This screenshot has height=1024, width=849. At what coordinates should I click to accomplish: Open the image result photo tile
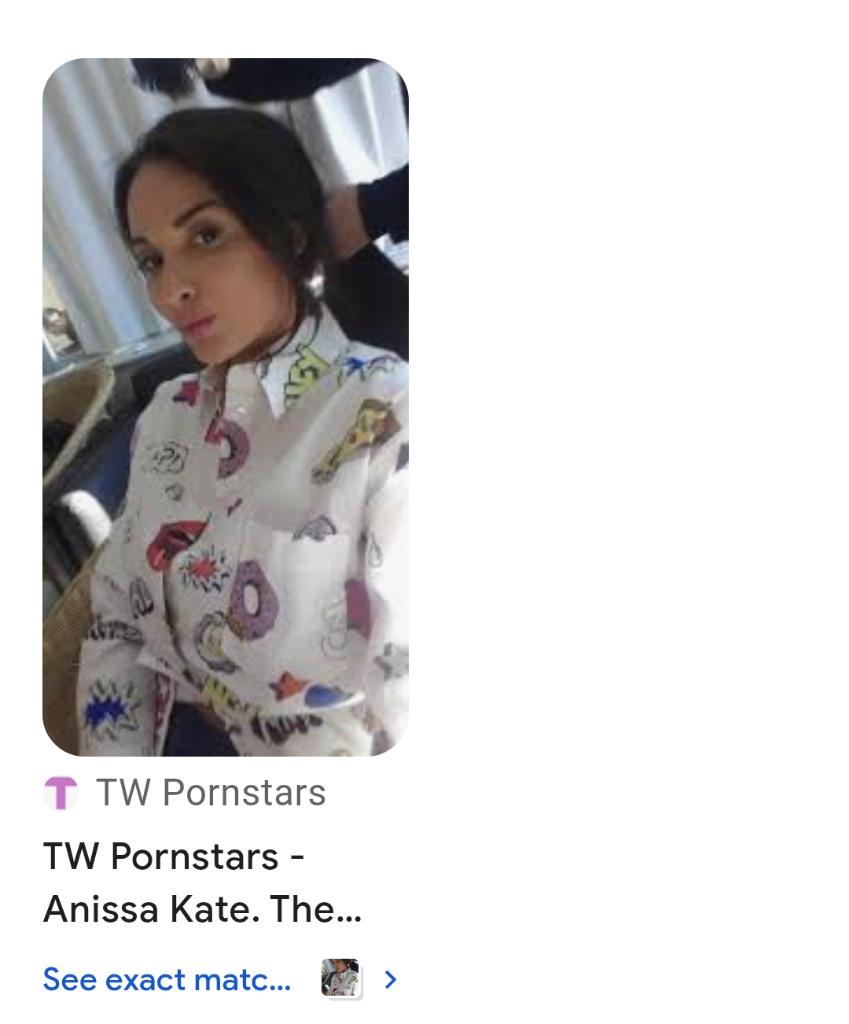(225, 406)
